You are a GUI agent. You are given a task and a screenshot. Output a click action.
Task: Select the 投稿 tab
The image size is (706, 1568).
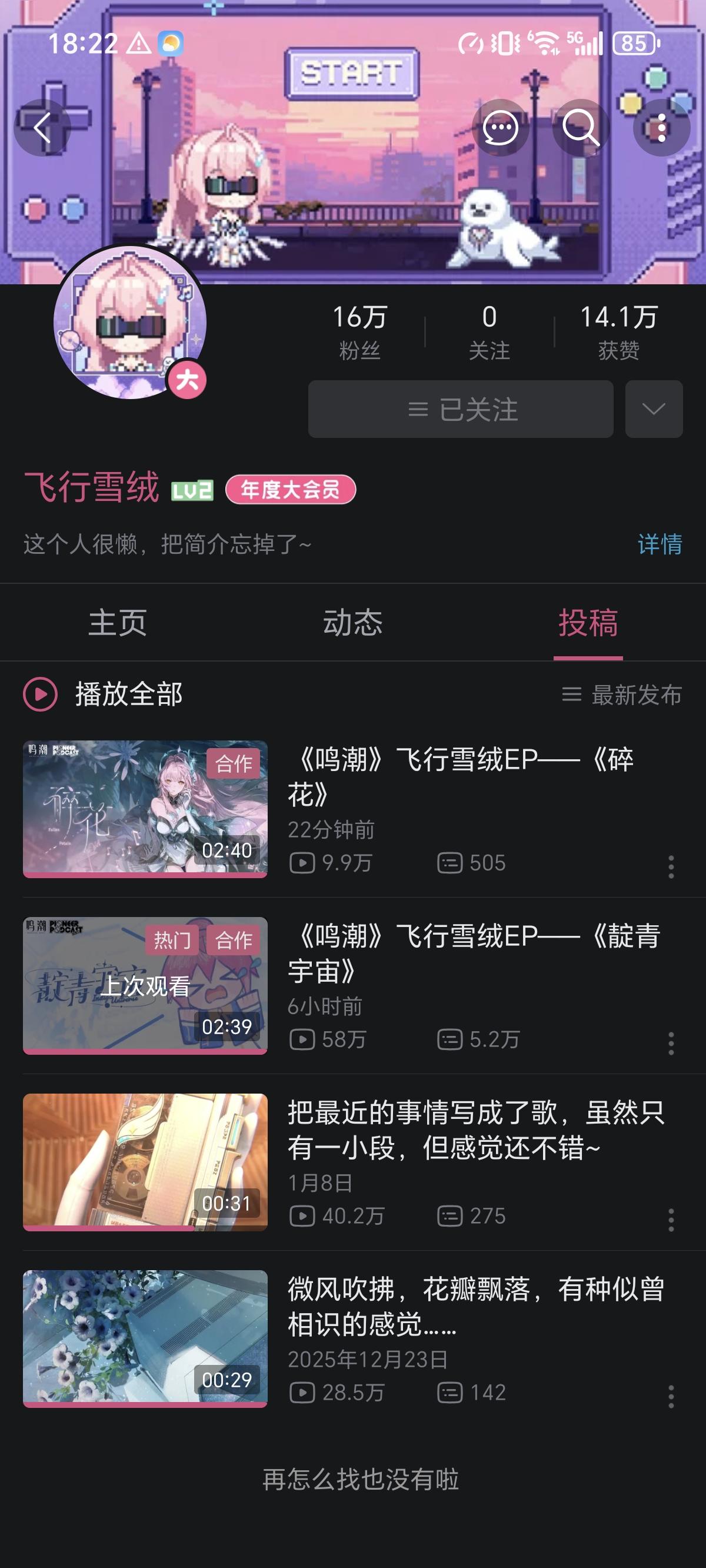588,623
